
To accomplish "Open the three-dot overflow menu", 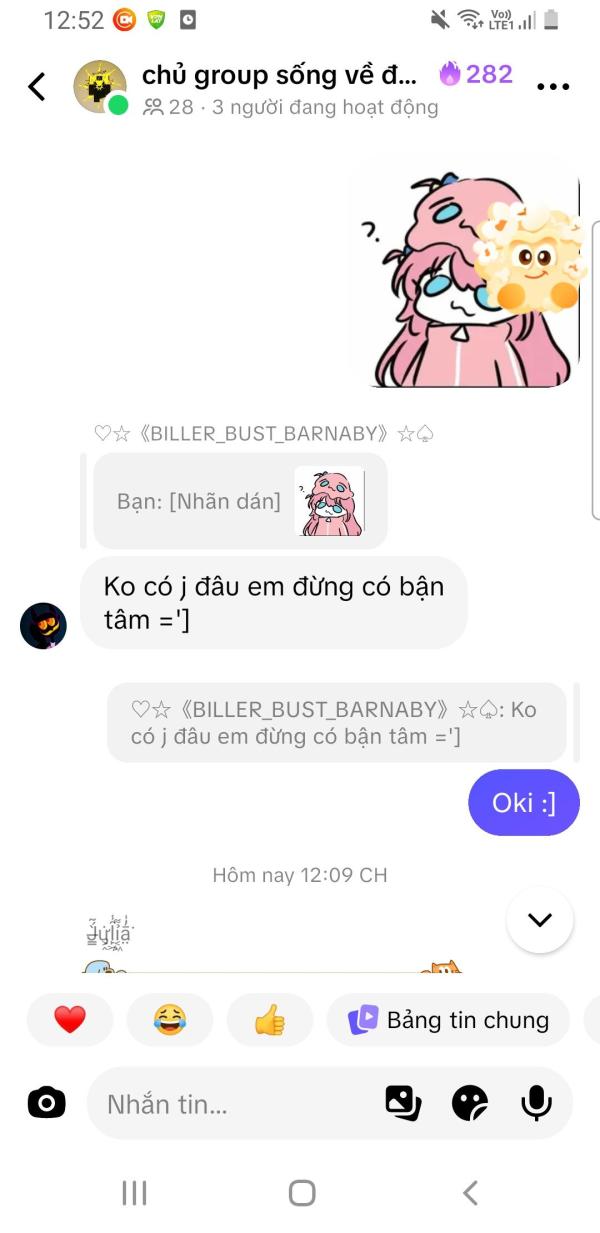I will [x=553, y=87].
